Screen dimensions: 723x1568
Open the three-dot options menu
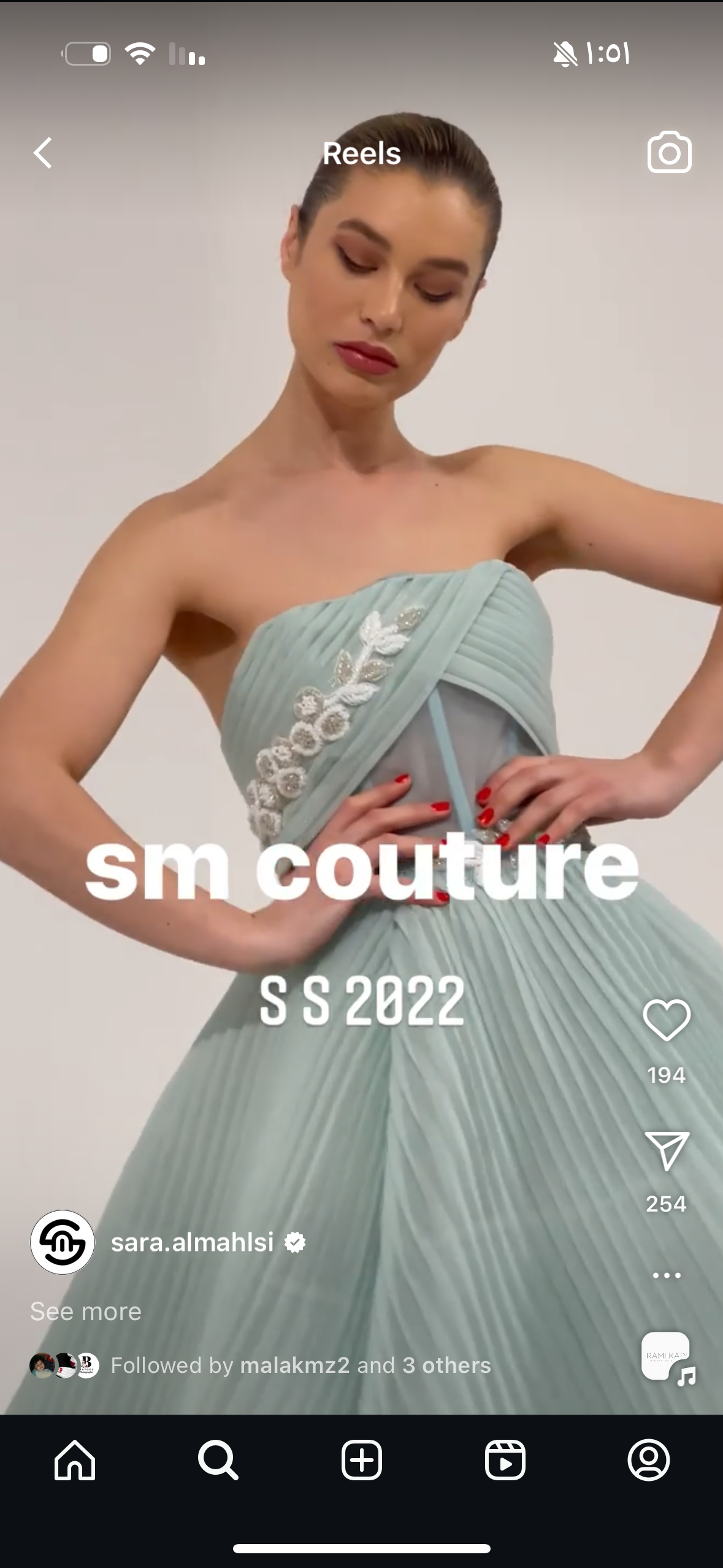coord(667,1275)
